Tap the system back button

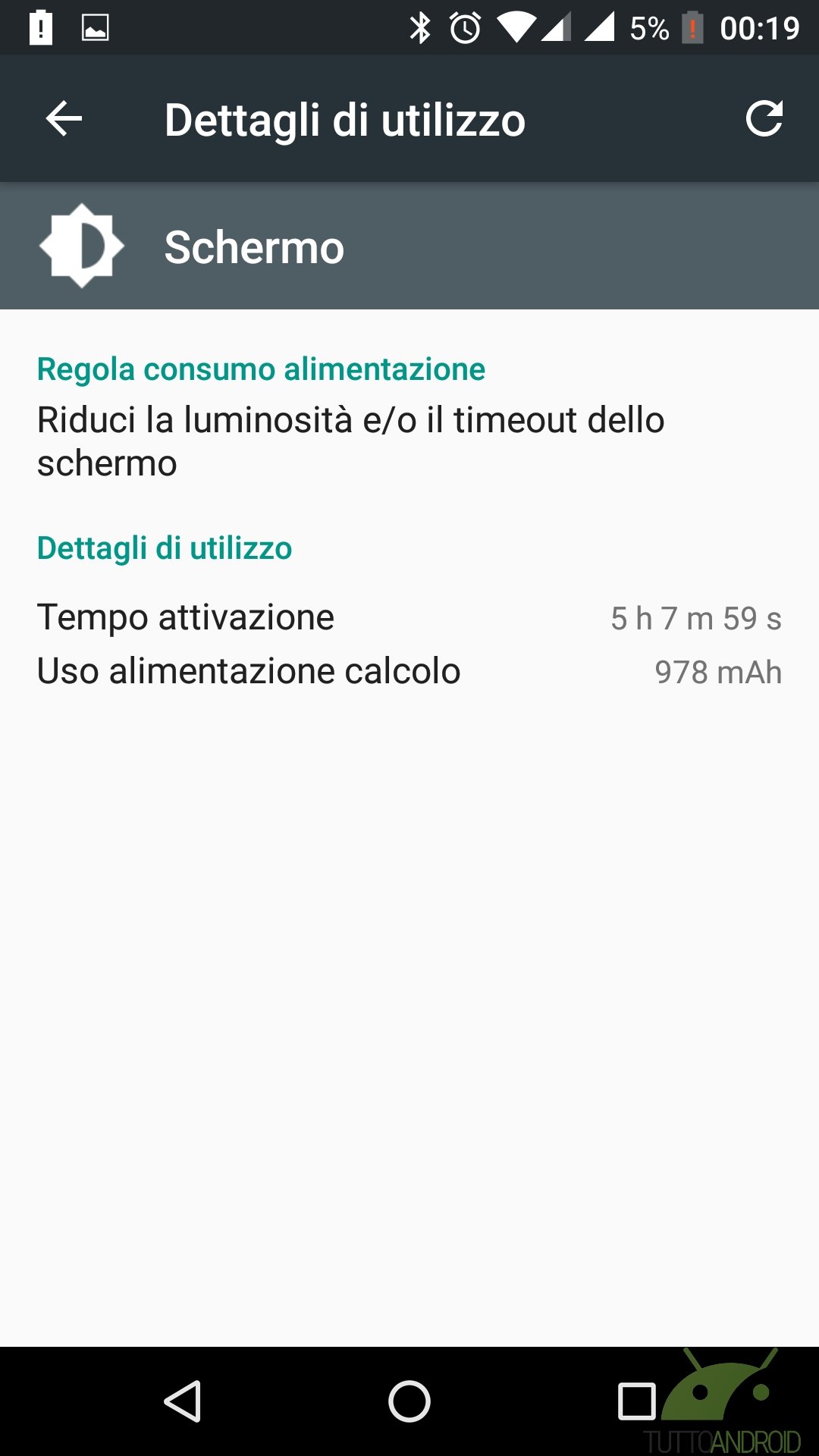pyautogui.click(x=183, y=1401)
